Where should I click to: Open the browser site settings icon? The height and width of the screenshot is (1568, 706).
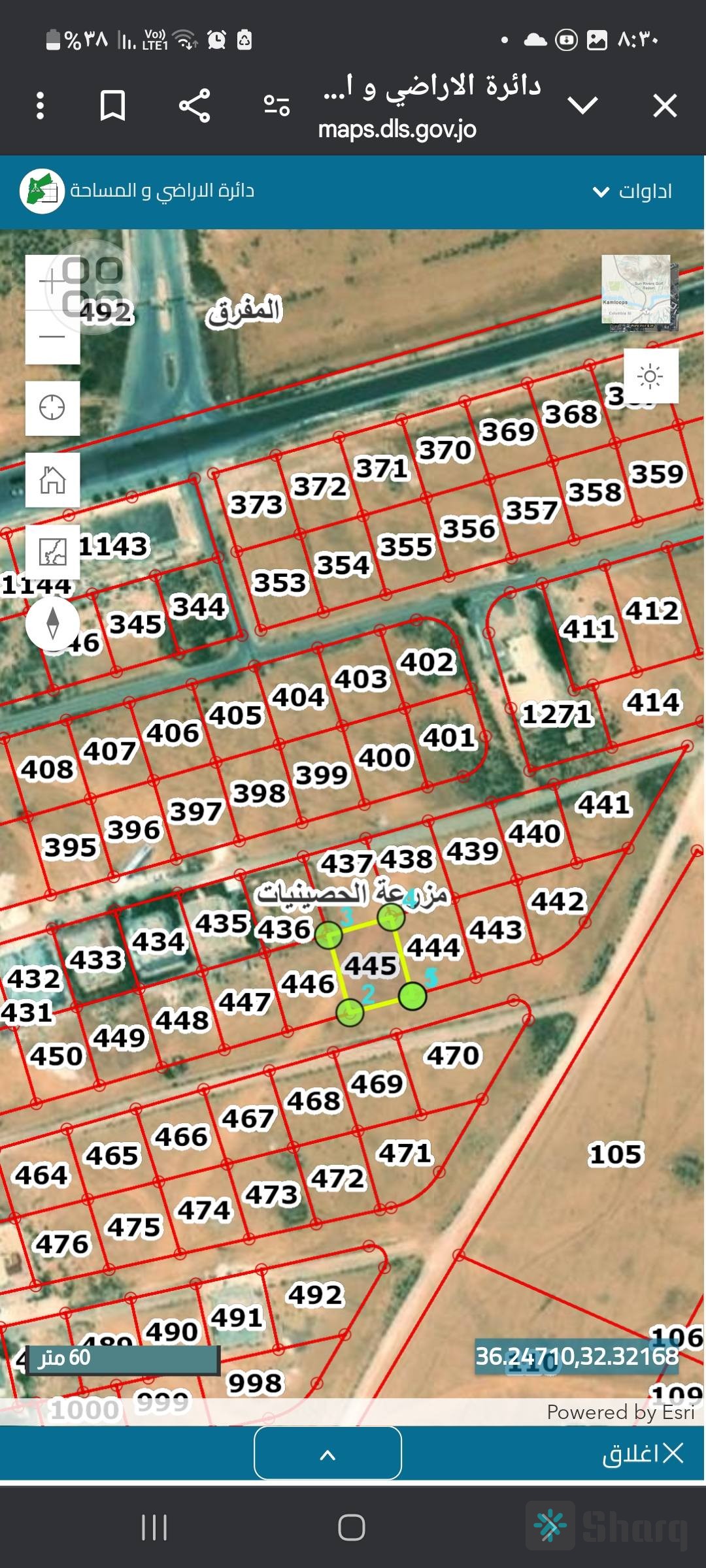click(x=277, y=105)
